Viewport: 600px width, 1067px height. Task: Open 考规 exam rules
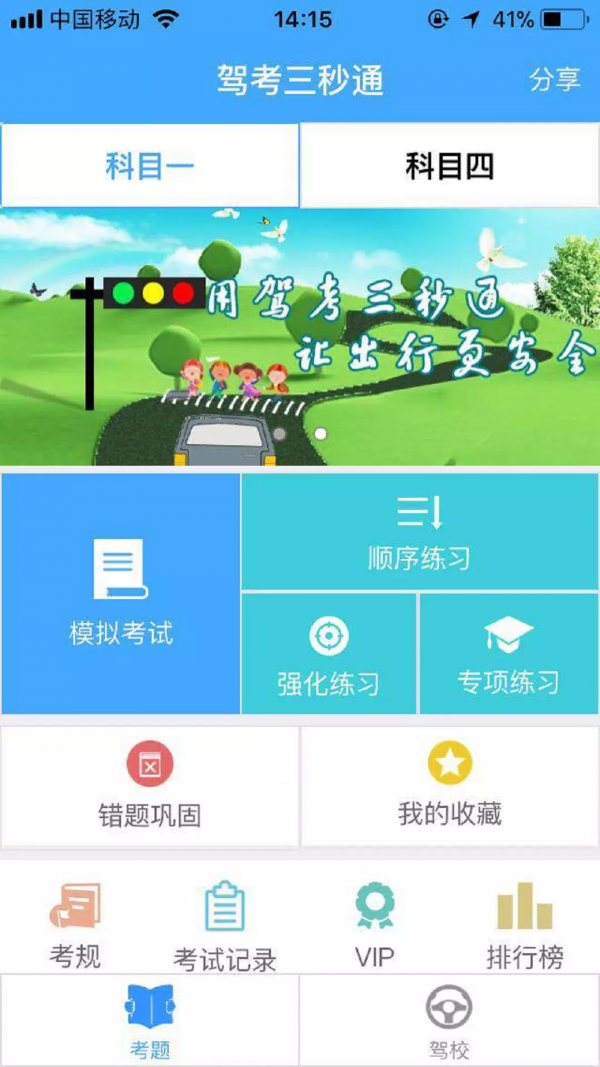[75, 925]
